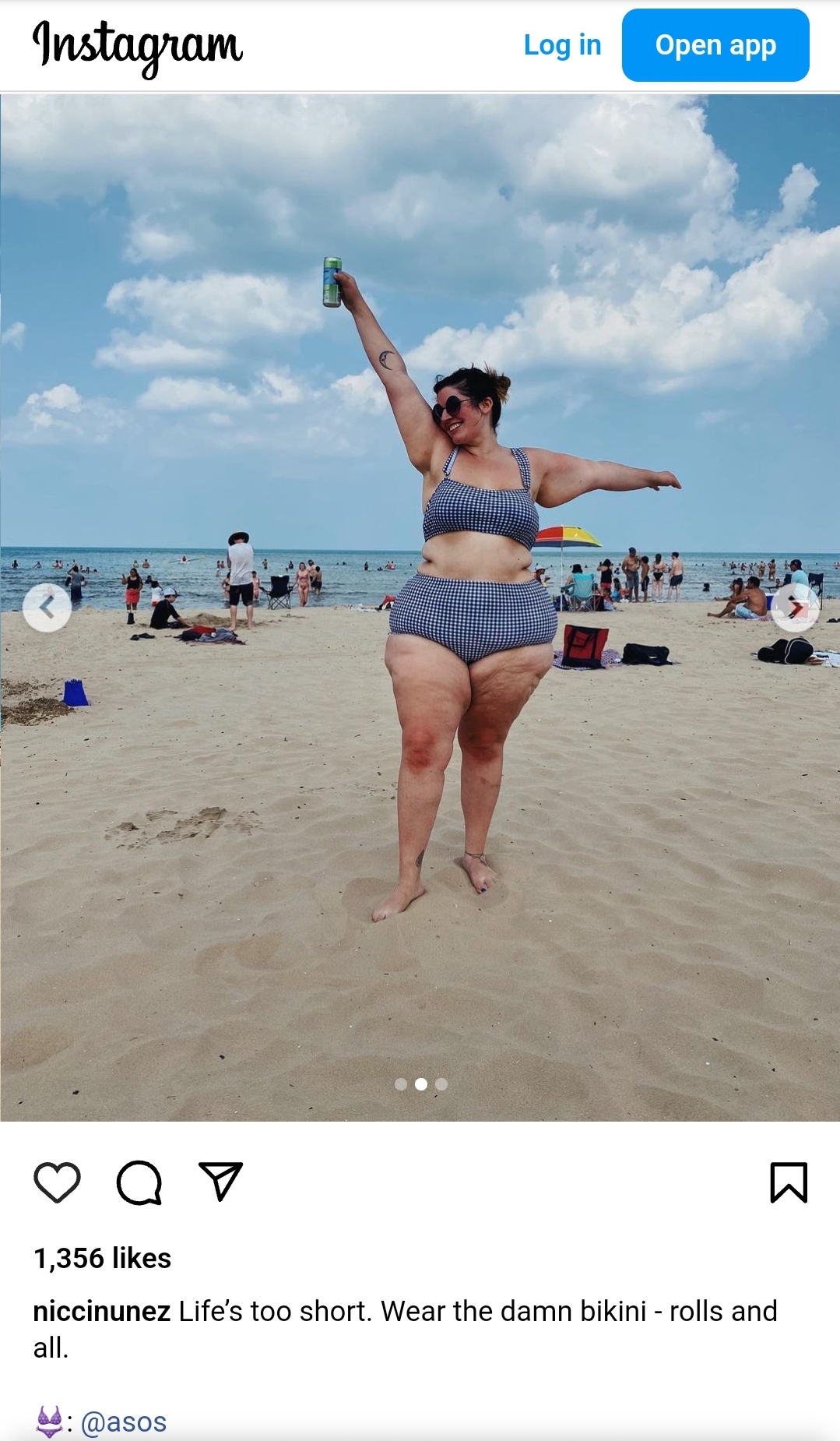The height and width of the screenshot is (1441, 840).
Task: Open comments with the speech bubble icon
Action: pos(139,1182)
